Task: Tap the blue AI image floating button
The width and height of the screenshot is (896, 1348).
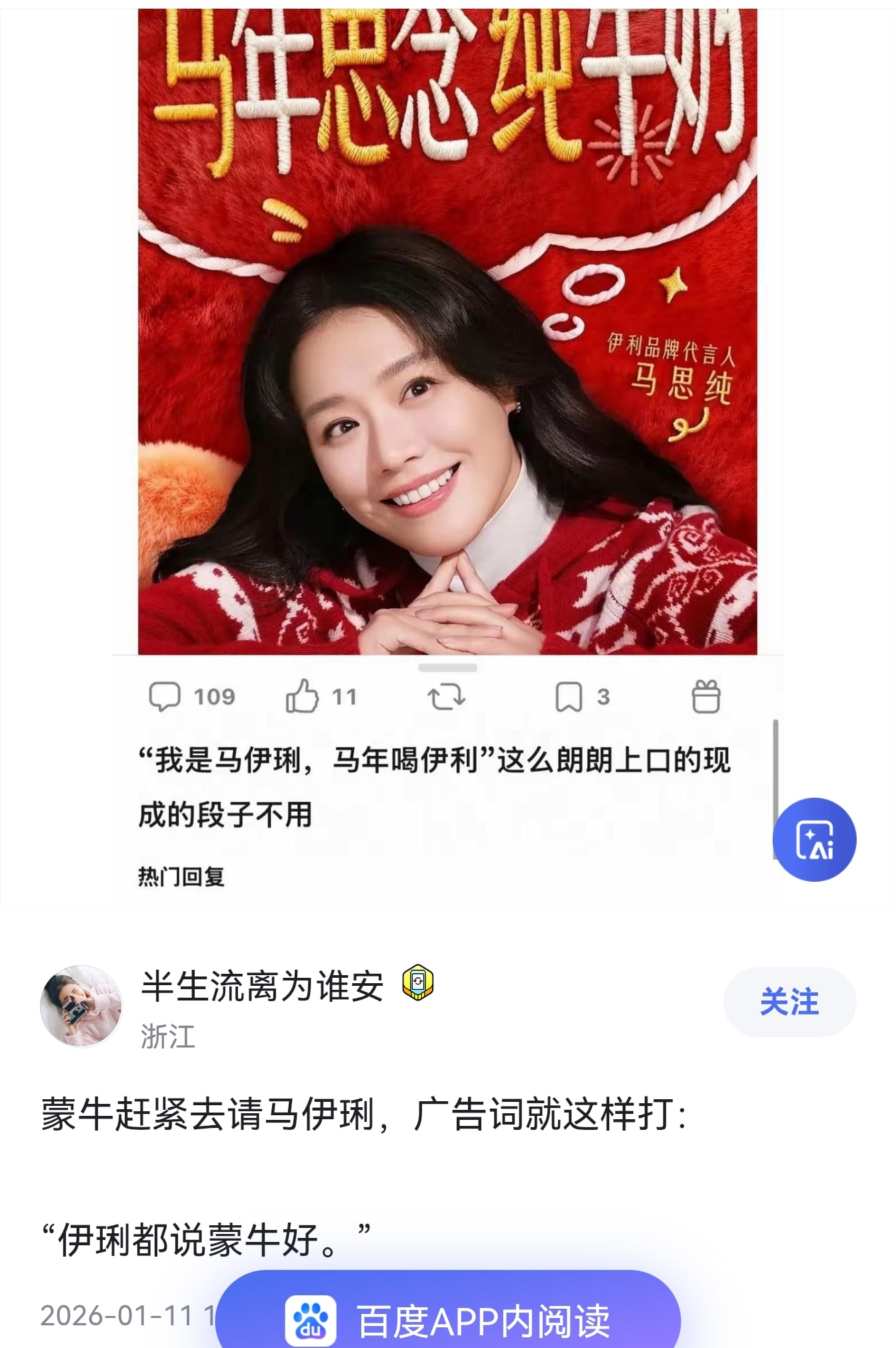Action: (814, 839)
